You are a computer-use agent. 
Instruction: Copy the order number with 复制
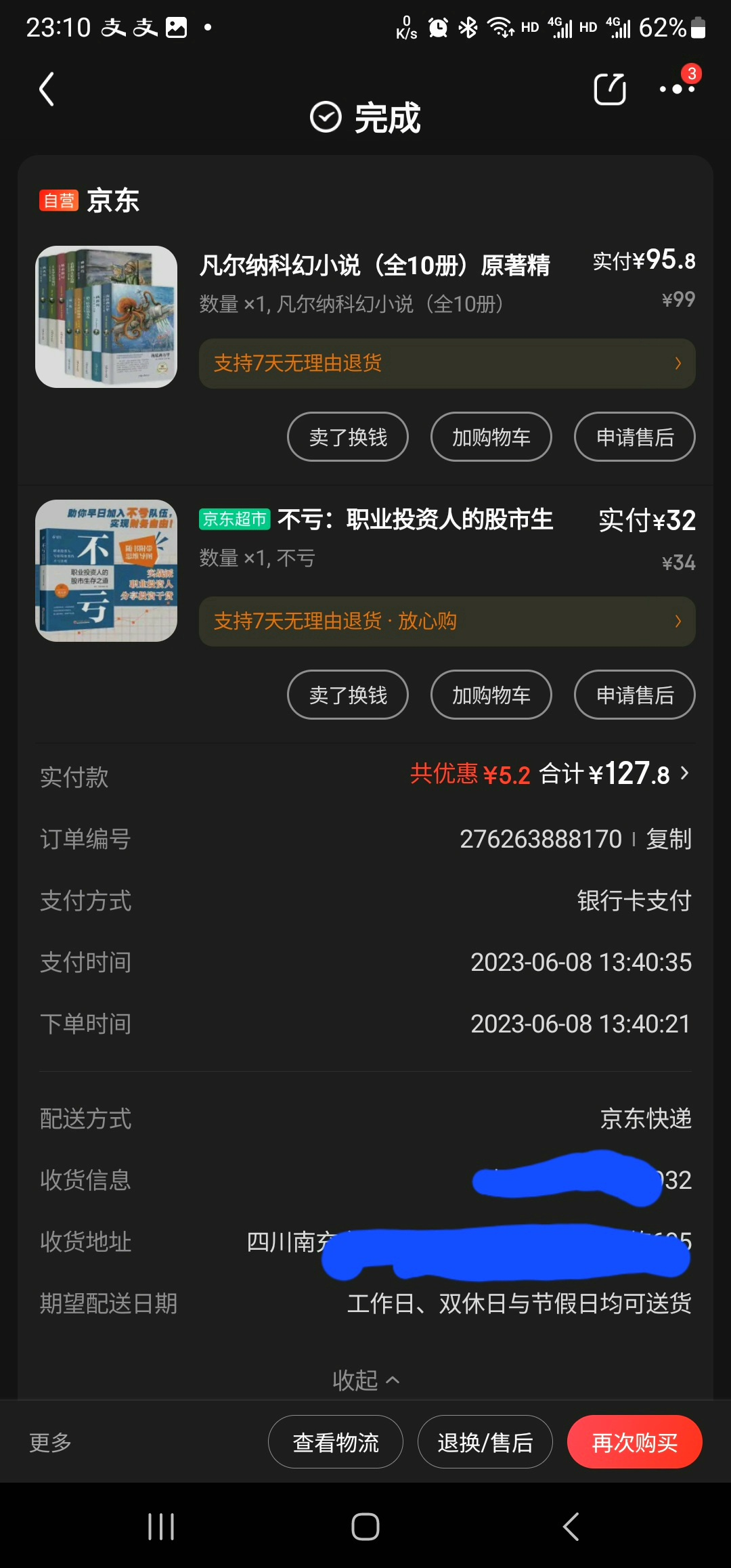(x=669, y=840)
